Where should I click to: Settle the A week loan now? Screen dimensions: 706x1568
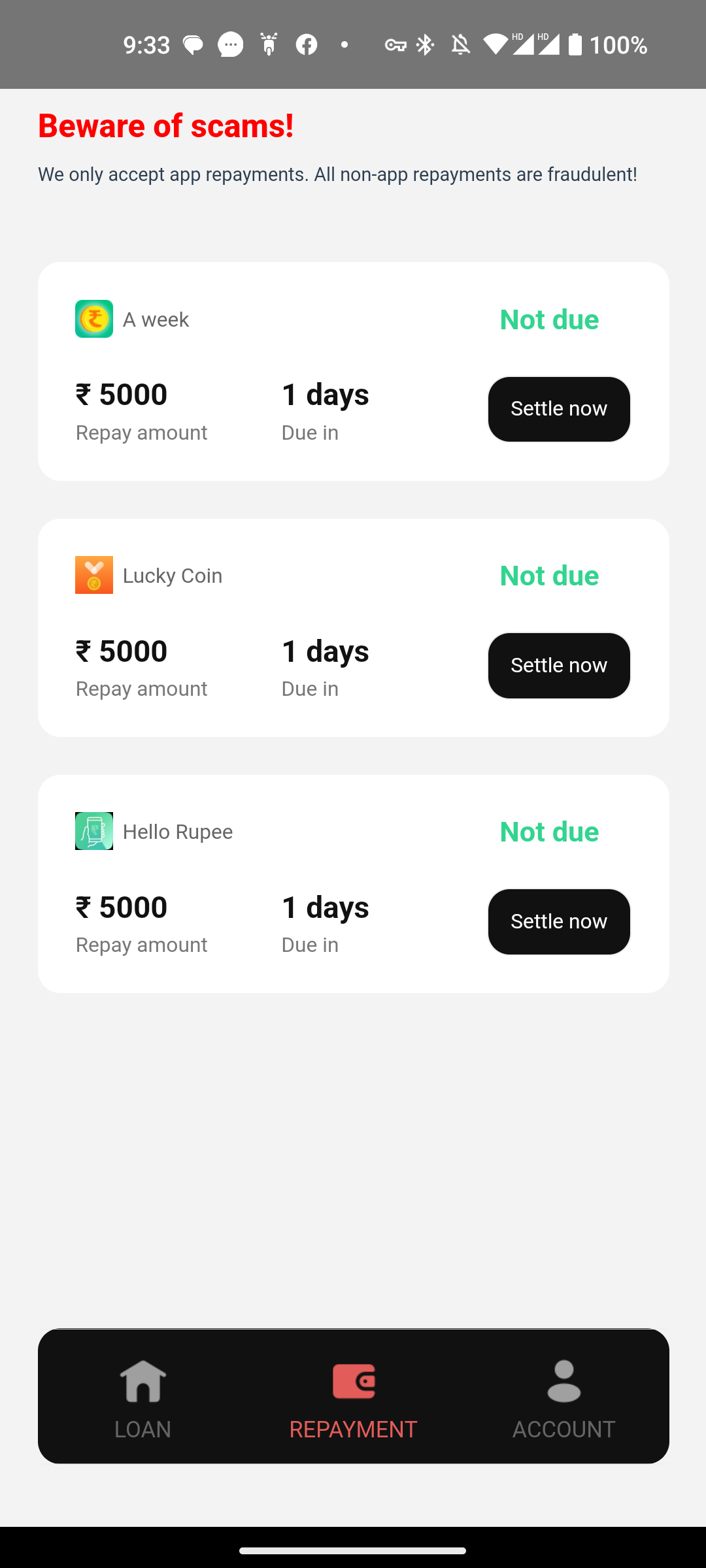(x=559, y=409)
